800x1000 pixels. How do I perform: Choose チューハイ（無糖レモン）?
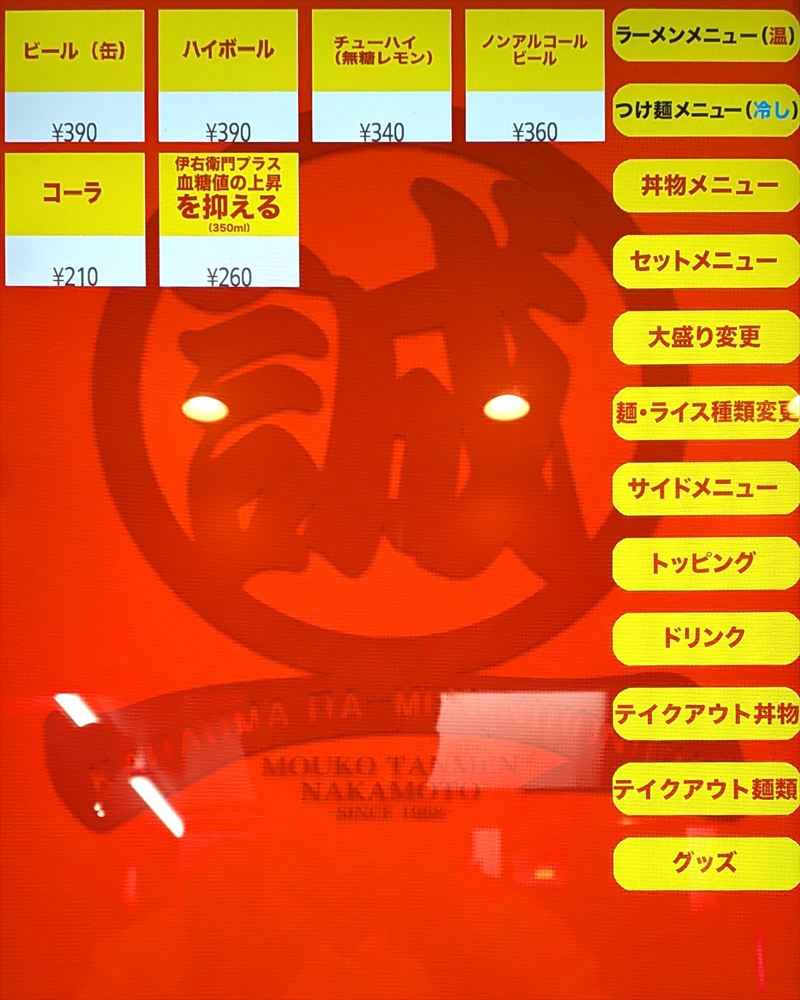click(381, 76)
